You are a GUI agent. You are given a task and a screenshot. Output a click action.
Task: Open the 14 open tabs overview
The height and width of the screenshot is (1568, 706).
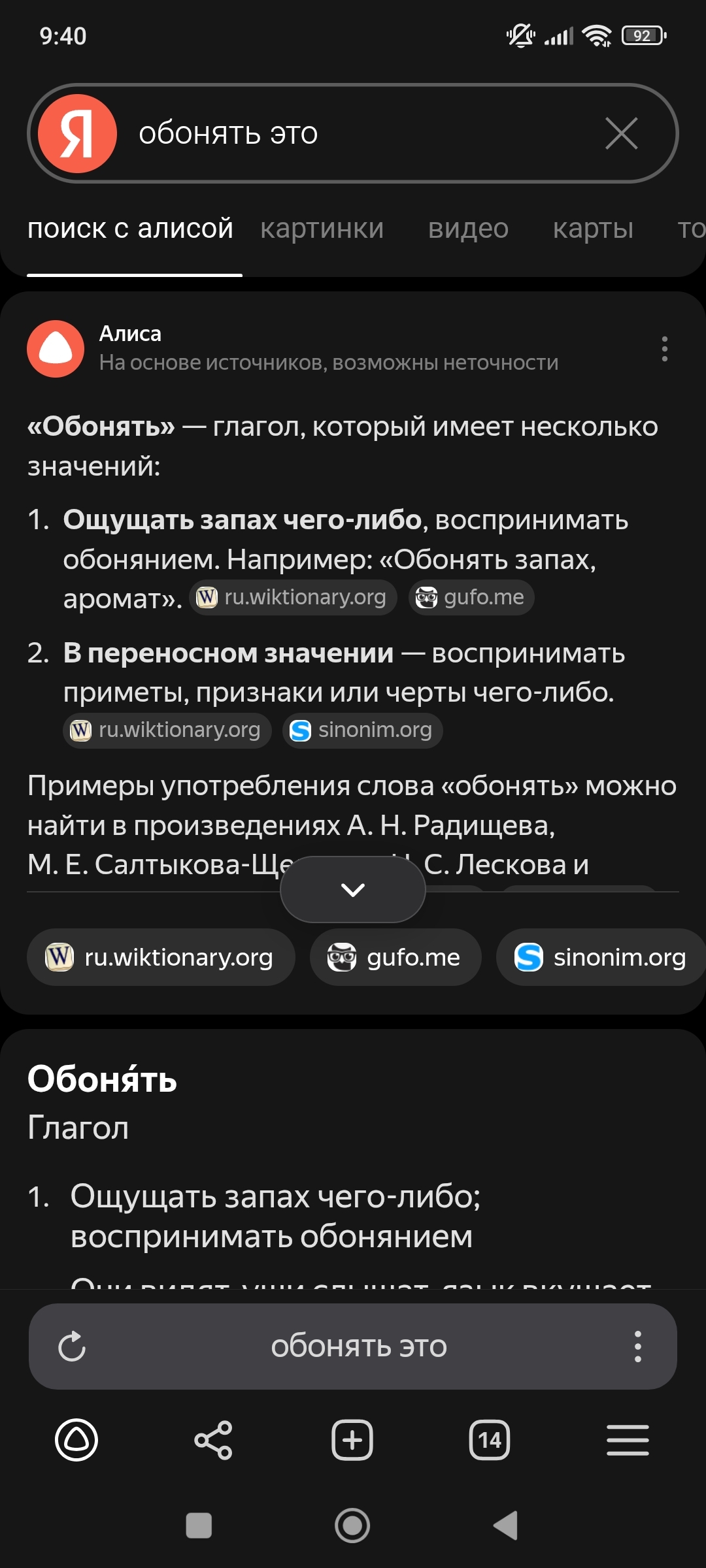490,1440
